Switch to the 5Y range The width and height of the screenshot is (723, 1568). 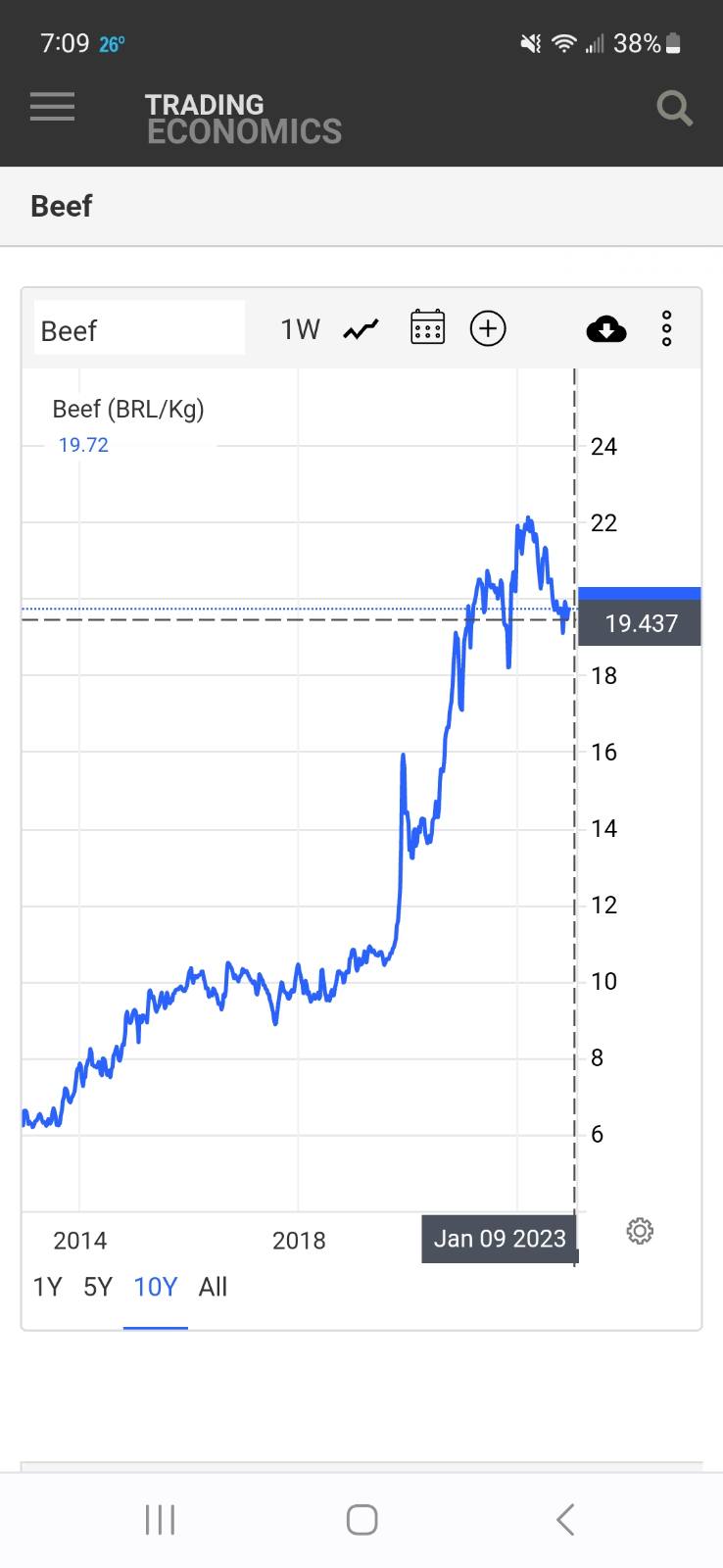click(98, 1287)
